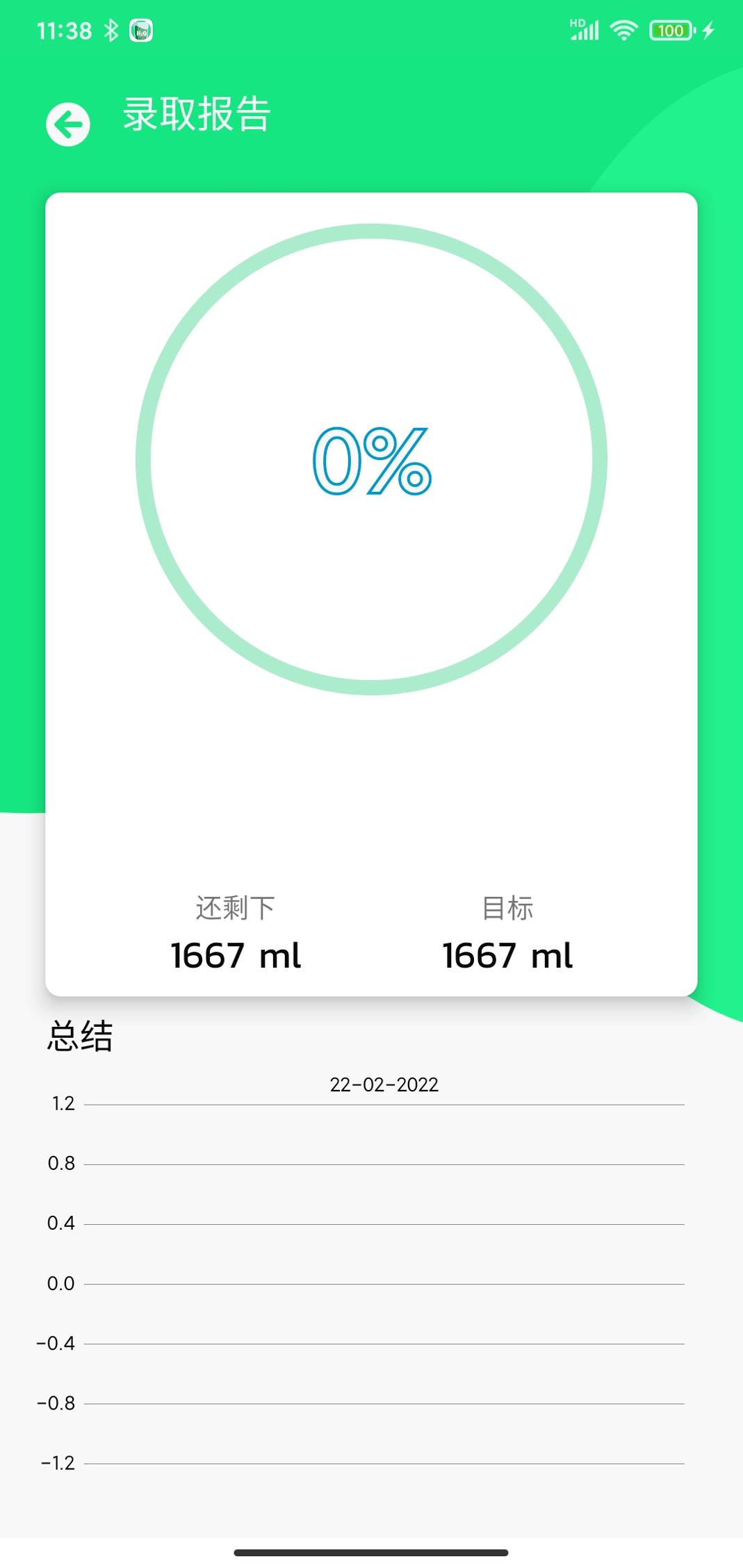Click the battery level indicator

coord(669,29)
